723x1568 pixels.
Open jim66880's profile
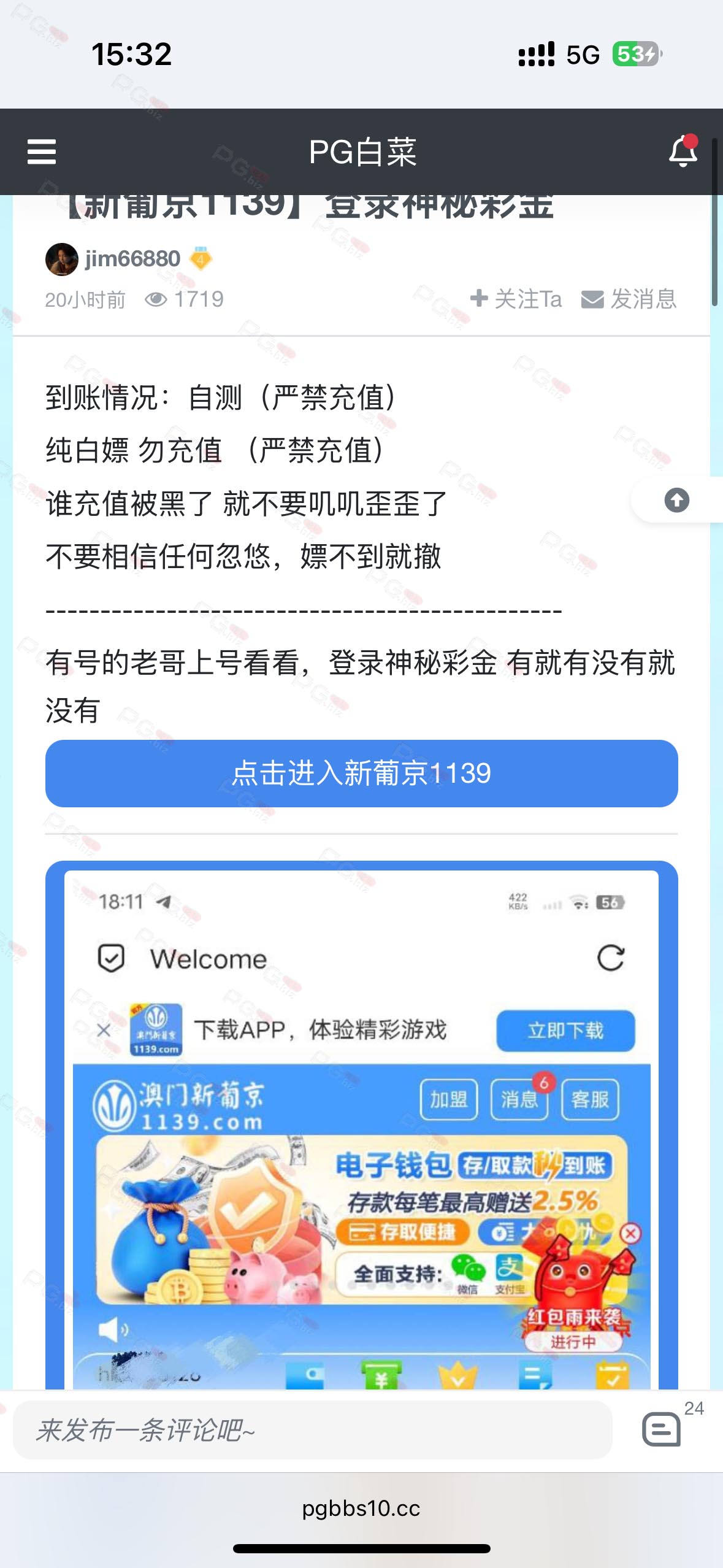(132, 259)
